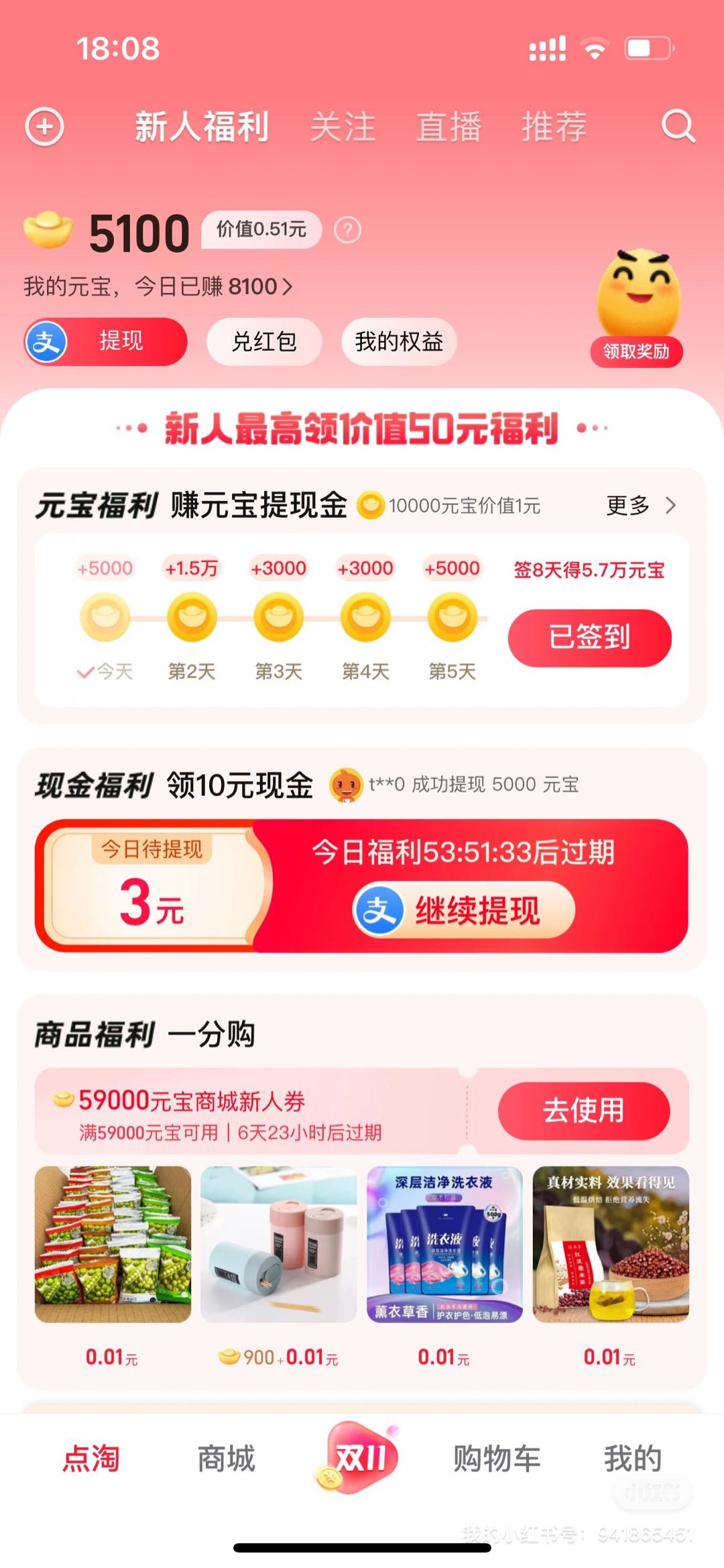The image size is (724, 1568).
Task: Tap the 提现 withdraw button
Action: click(x=107, y=341)
